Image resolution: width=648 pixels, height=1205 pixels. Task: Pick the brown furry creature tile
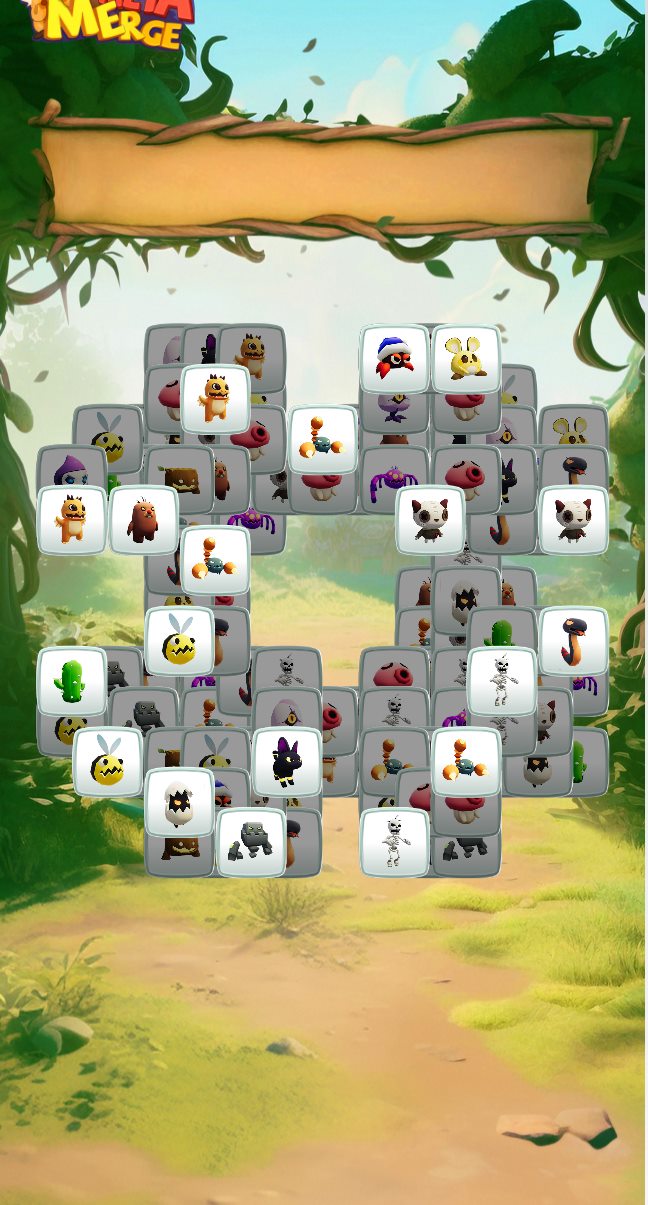click(143, 520)
